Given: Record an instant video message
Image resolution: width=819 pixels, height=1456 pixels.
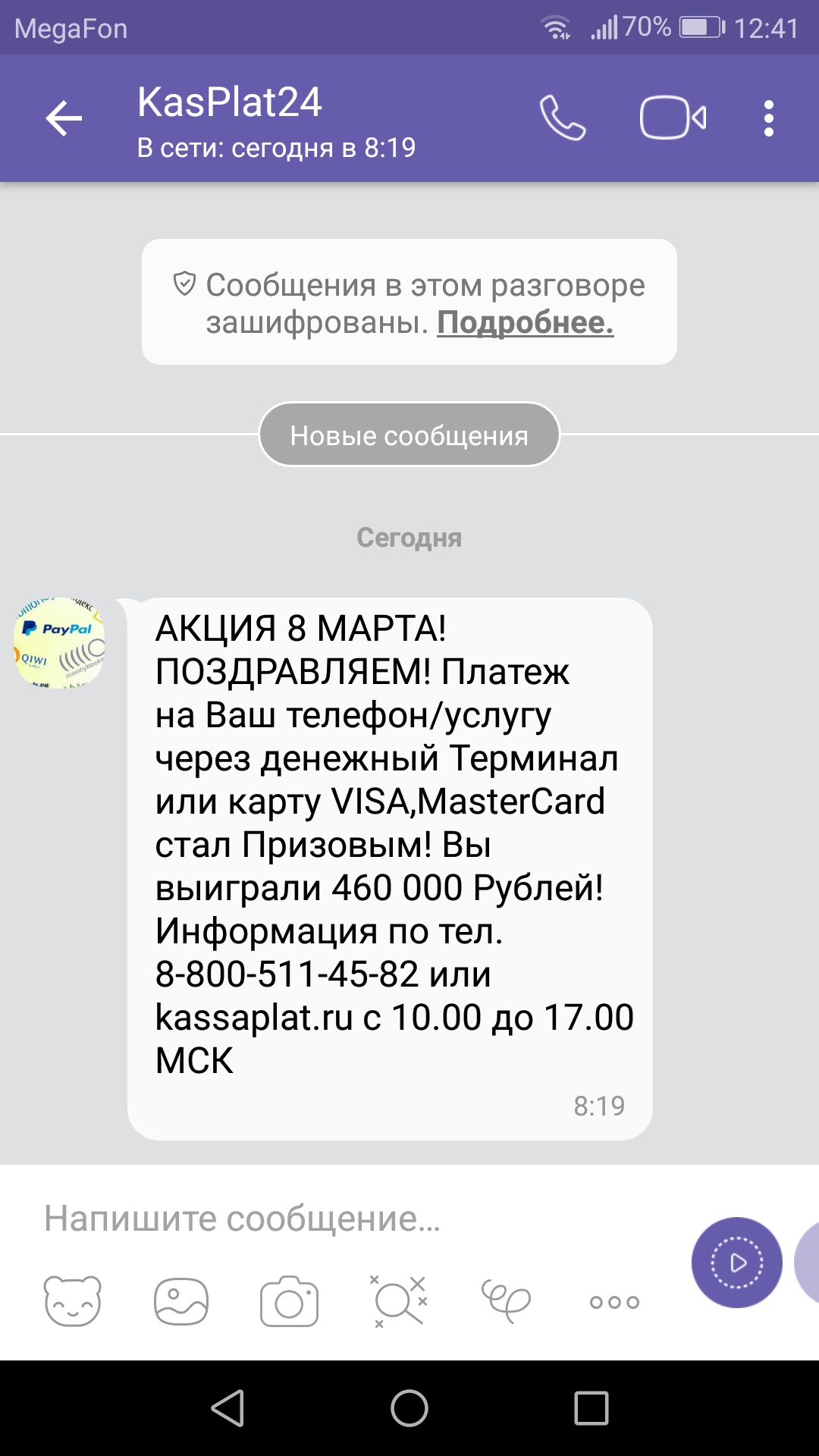Looking at the screenshot, I should click(736, 1263).
